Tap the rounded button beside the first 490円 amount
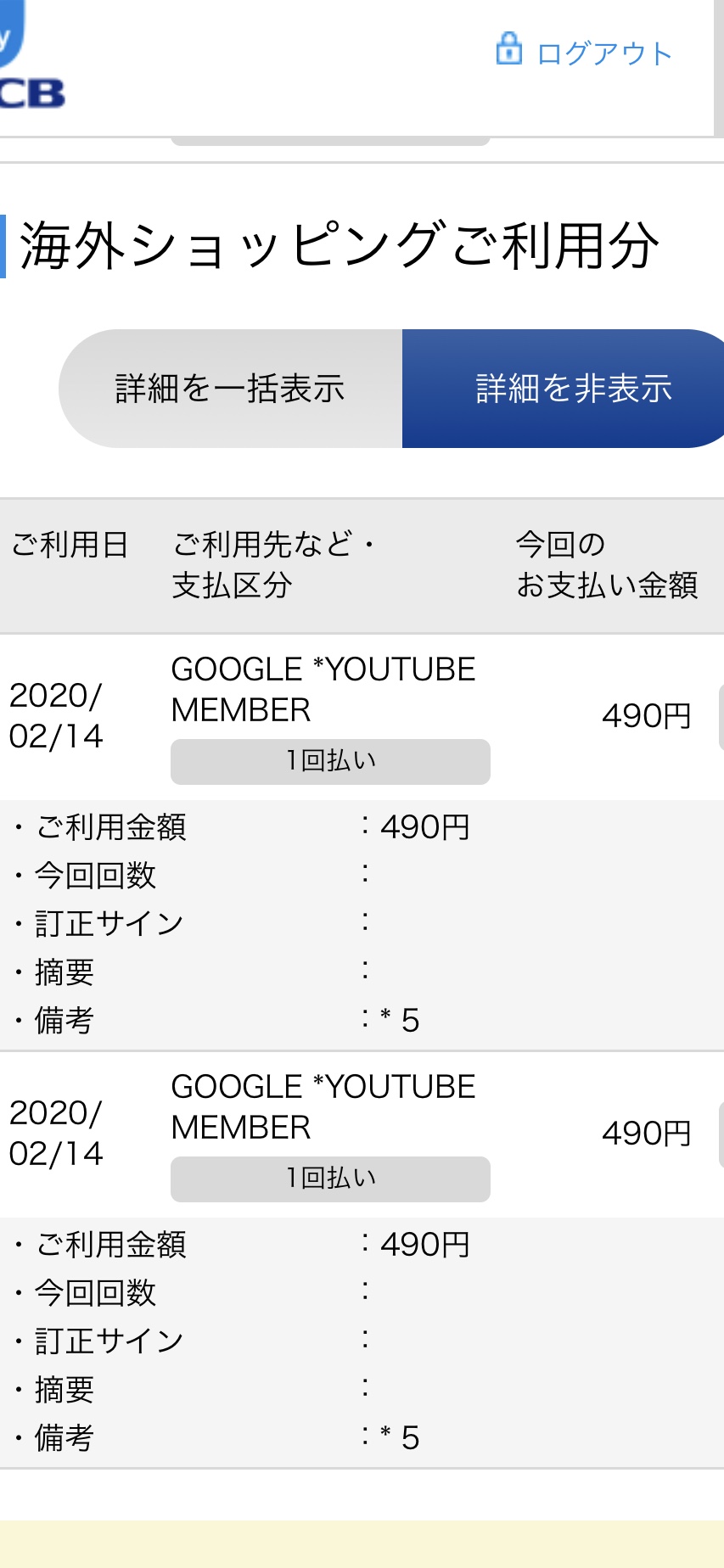 719,717
